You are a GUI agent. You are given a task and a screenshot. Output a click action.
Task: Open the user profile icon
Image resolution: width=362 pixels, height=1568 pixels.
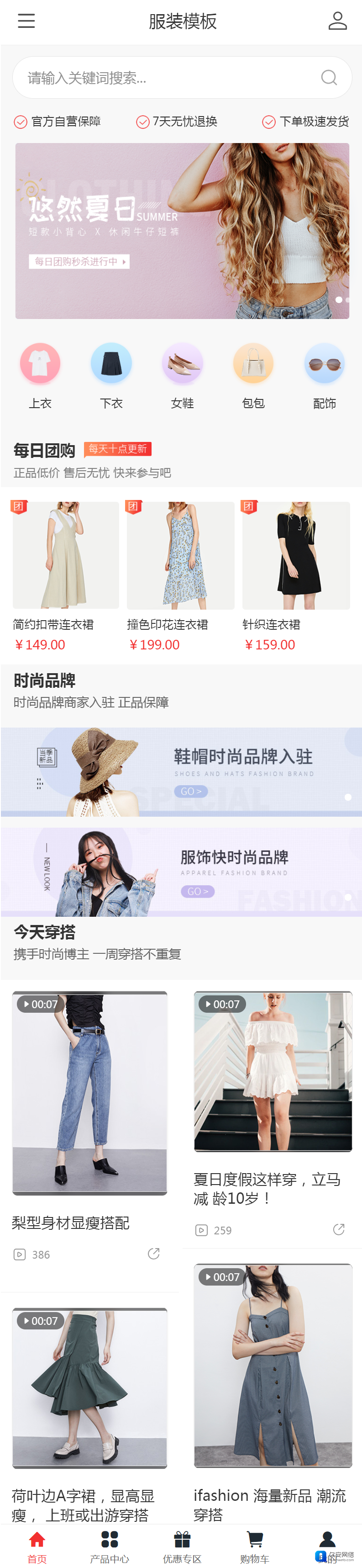pos(337,21)
